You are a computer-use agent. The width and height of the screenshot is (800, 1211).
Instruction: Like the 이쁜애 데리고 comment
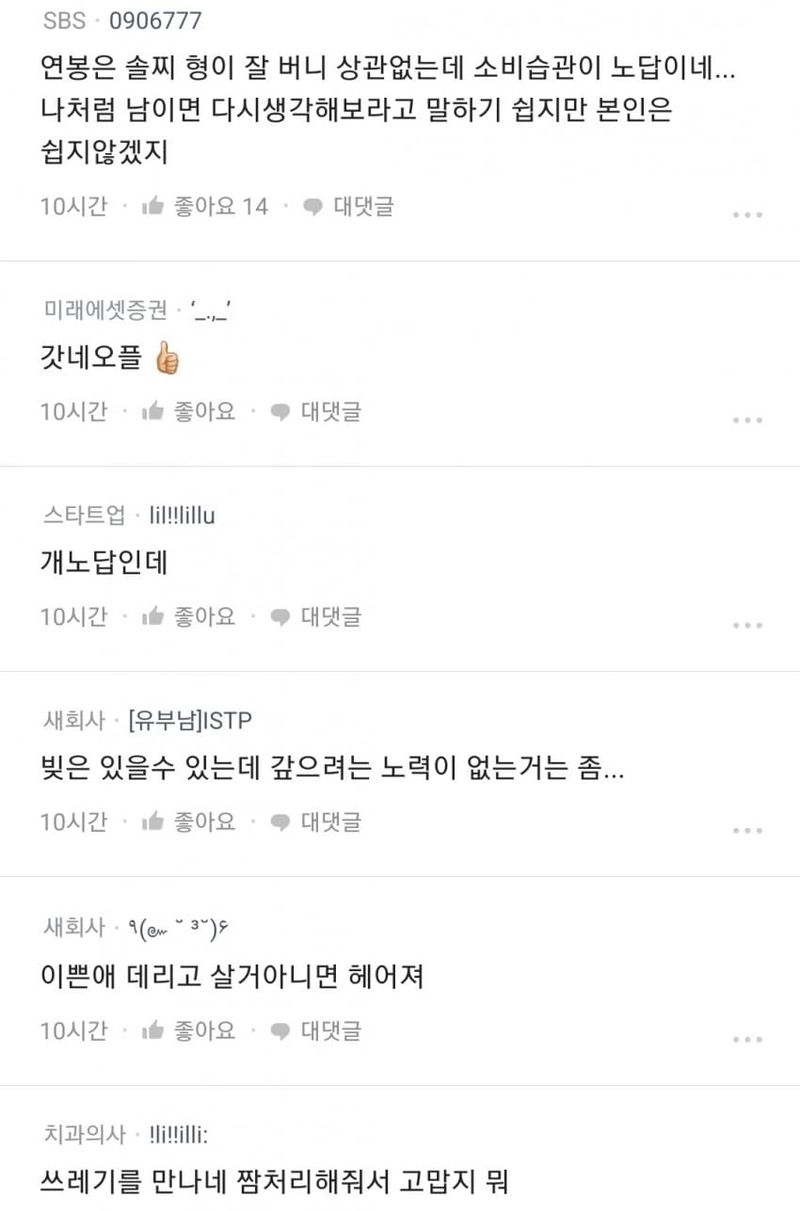189,1030
